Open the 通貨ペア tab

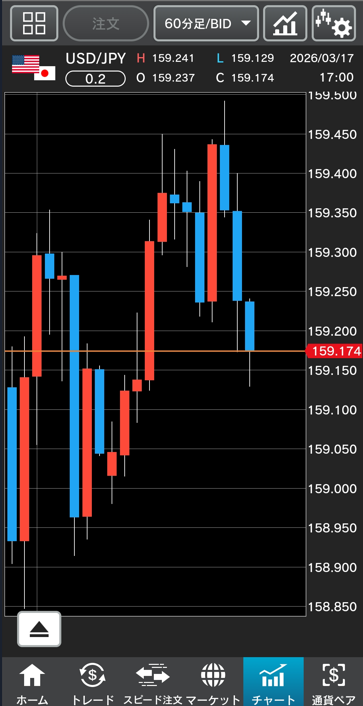(x=334, y=682)
